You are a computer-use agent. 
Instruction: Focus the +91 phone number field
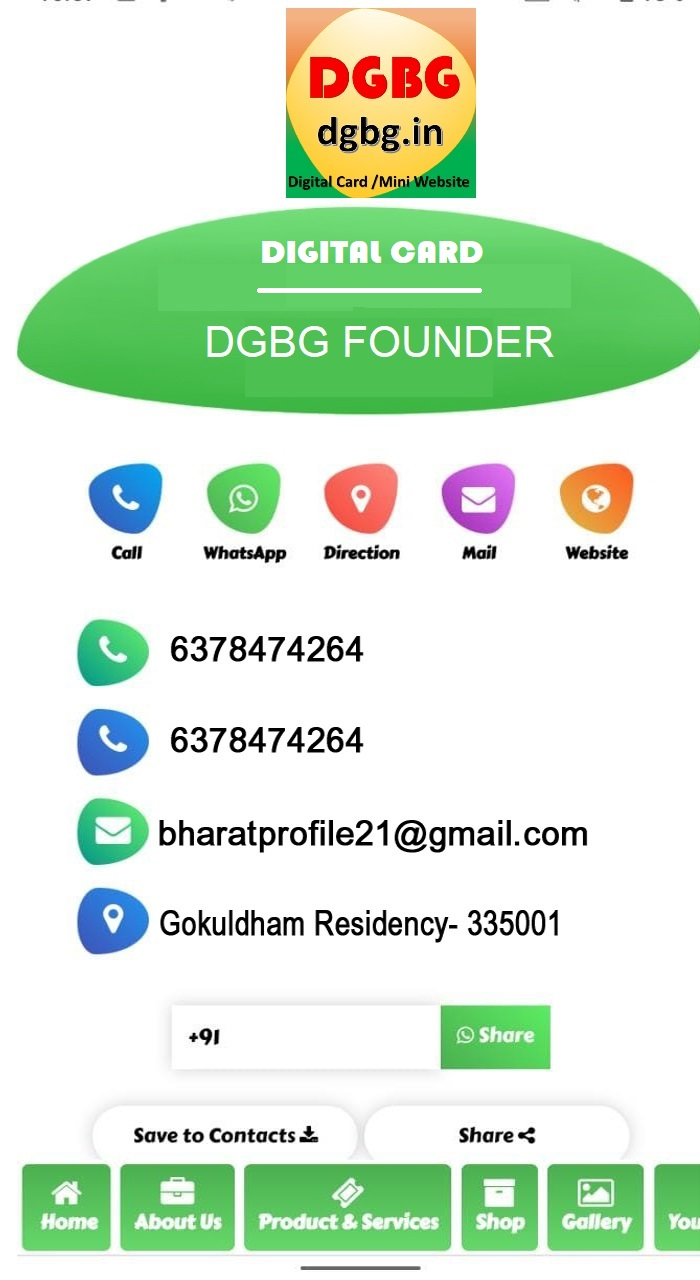[x=305, y=1037]
